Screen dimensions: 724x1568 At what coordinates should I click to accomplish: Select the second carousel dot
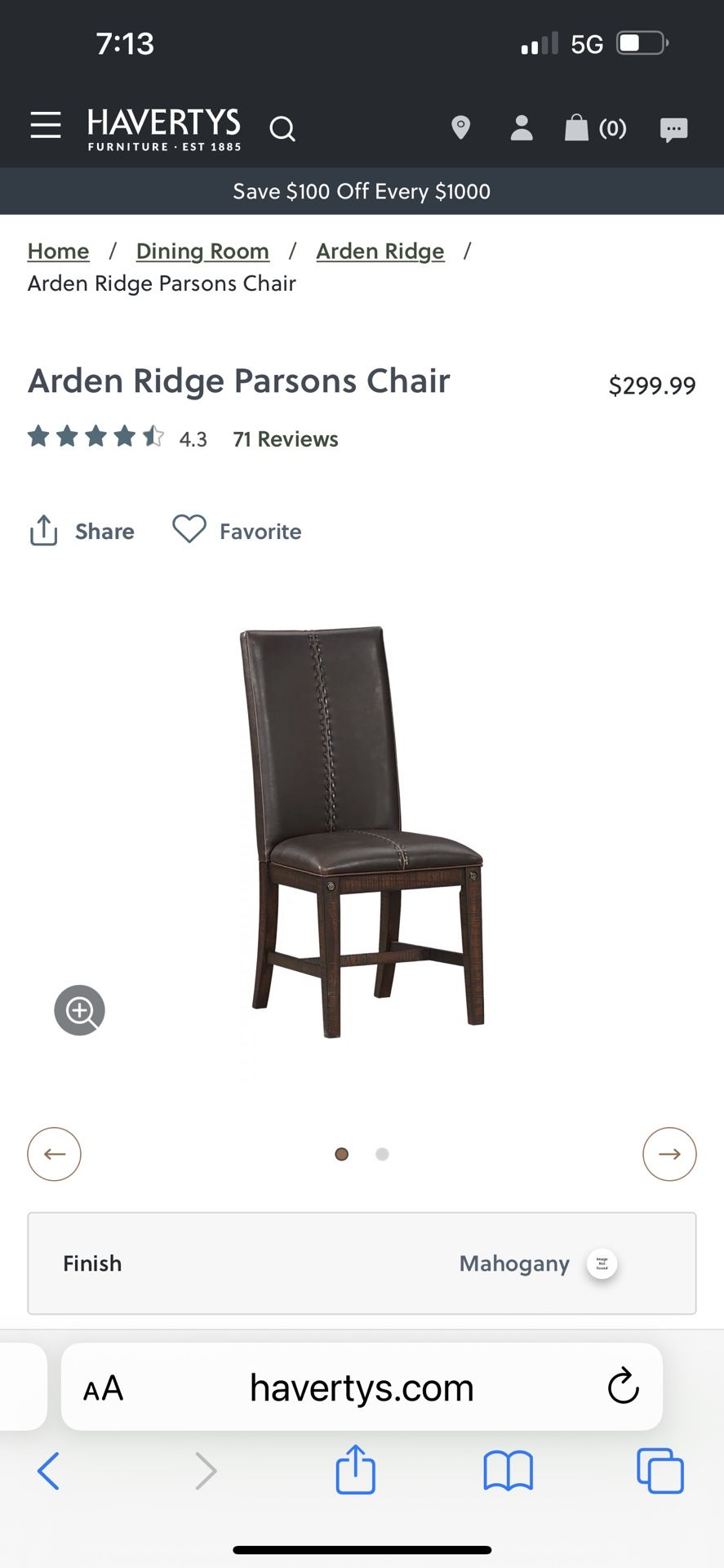[381, 1154]
